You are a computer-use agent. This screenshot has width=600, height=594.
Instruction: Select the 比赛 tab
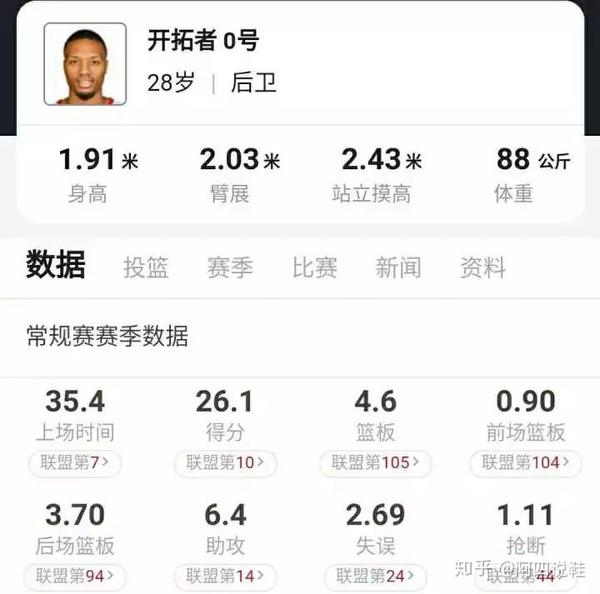(x=314, y=267)
